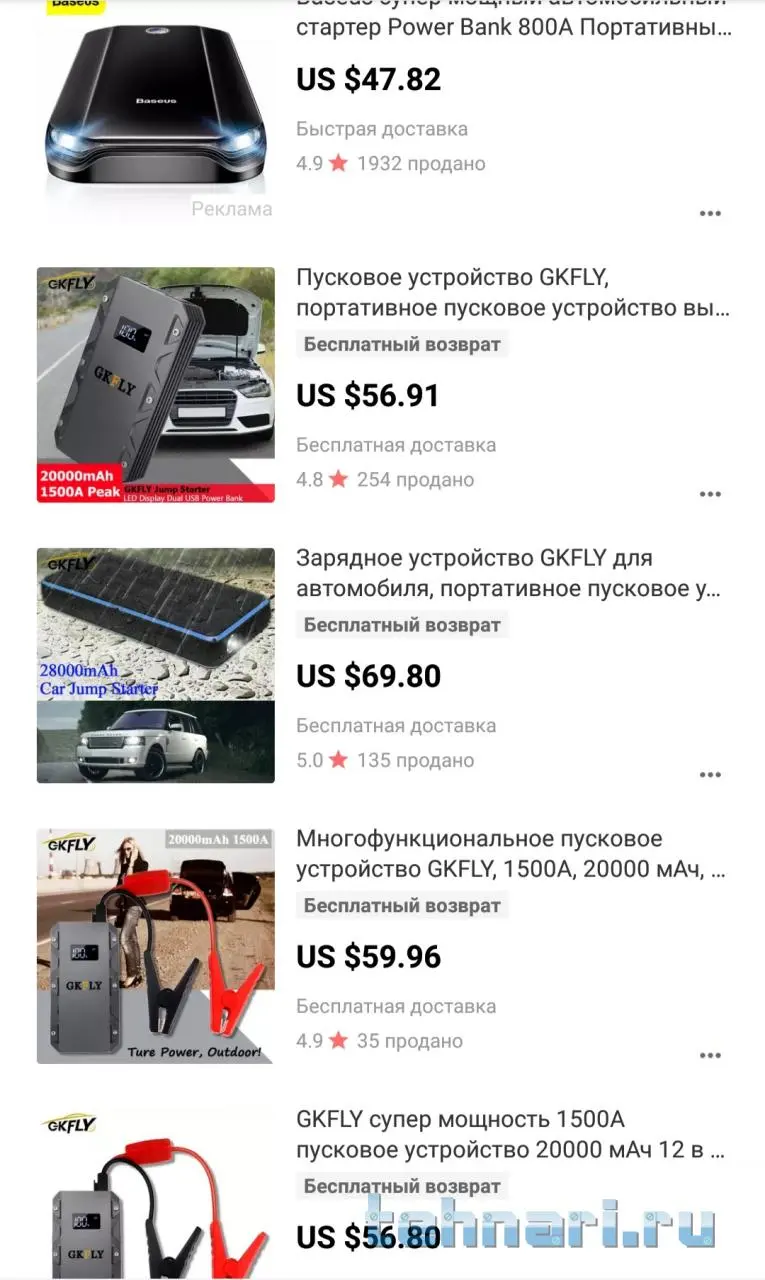Open the GKFLY jump starter priced $56.91
This screenshot has height=1280, width=765.
[514, 292]
